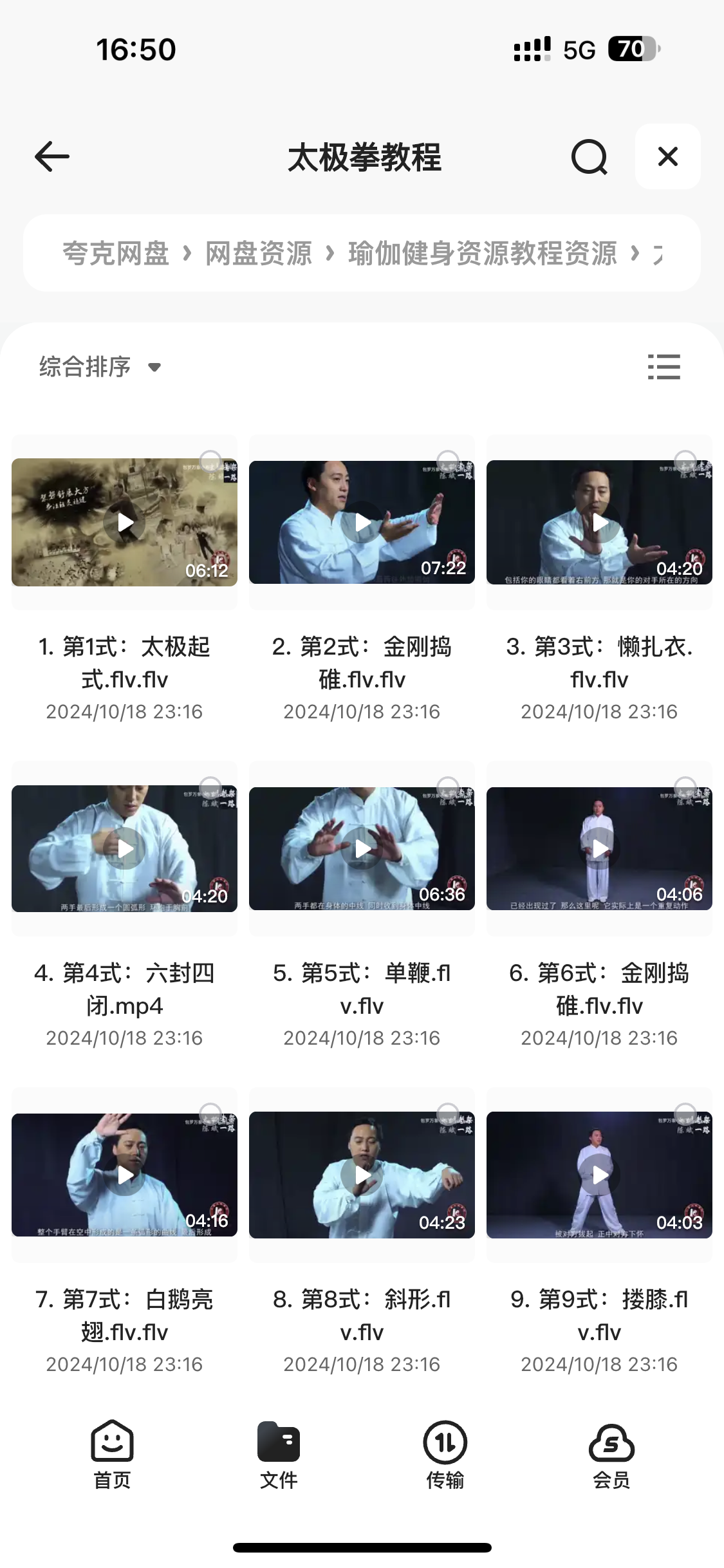Go back from 太极拳教程 folder

(x=52, y=157)
